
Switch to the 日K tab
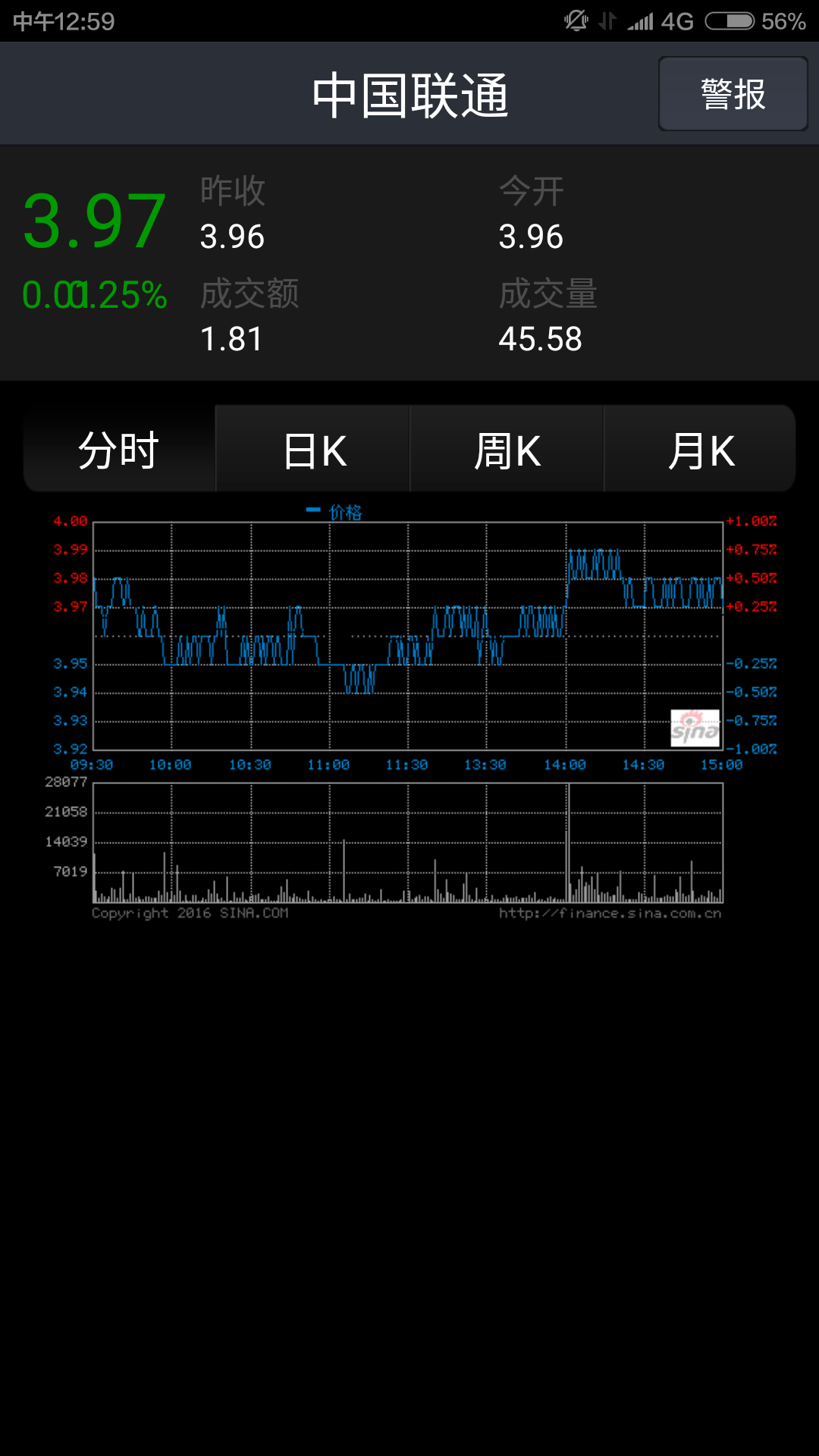(x=313, y=449)
